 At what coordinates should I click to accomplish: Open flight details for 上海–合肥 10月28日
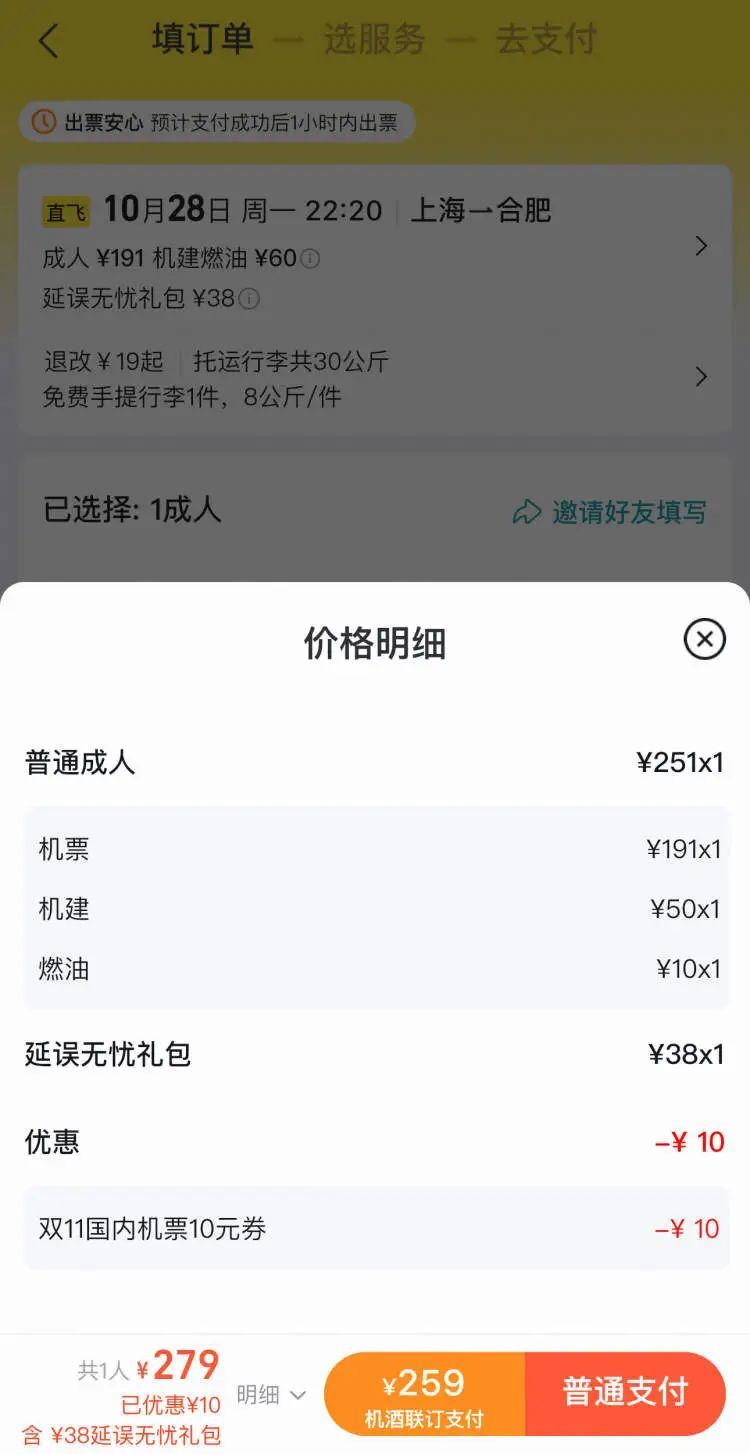tap(701, 246)
